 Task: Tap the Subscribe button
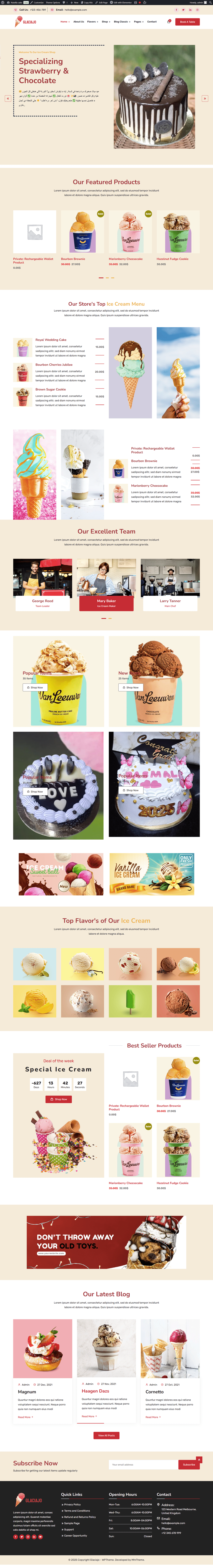point(189,1464)
